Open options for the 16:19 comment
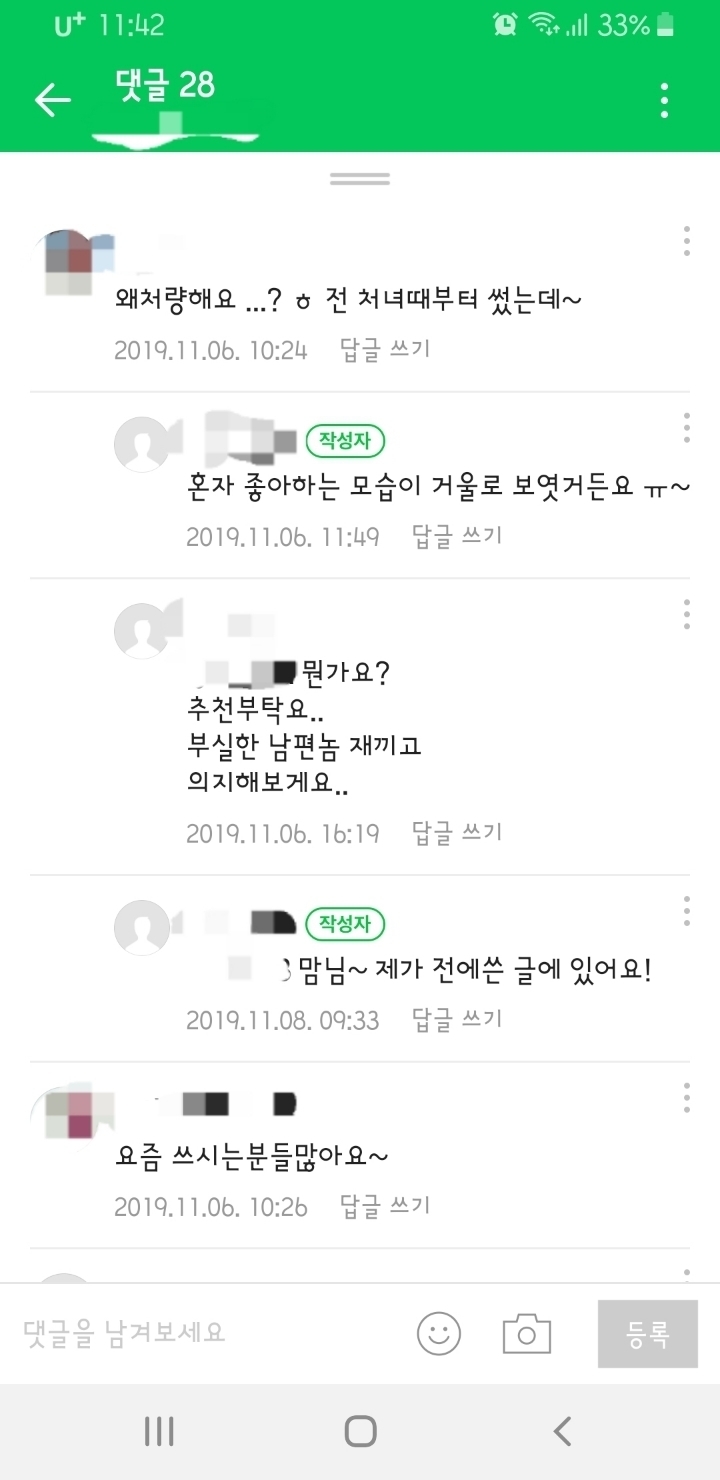The height and width of the screenshot is (1480, 720). (686, 613)
